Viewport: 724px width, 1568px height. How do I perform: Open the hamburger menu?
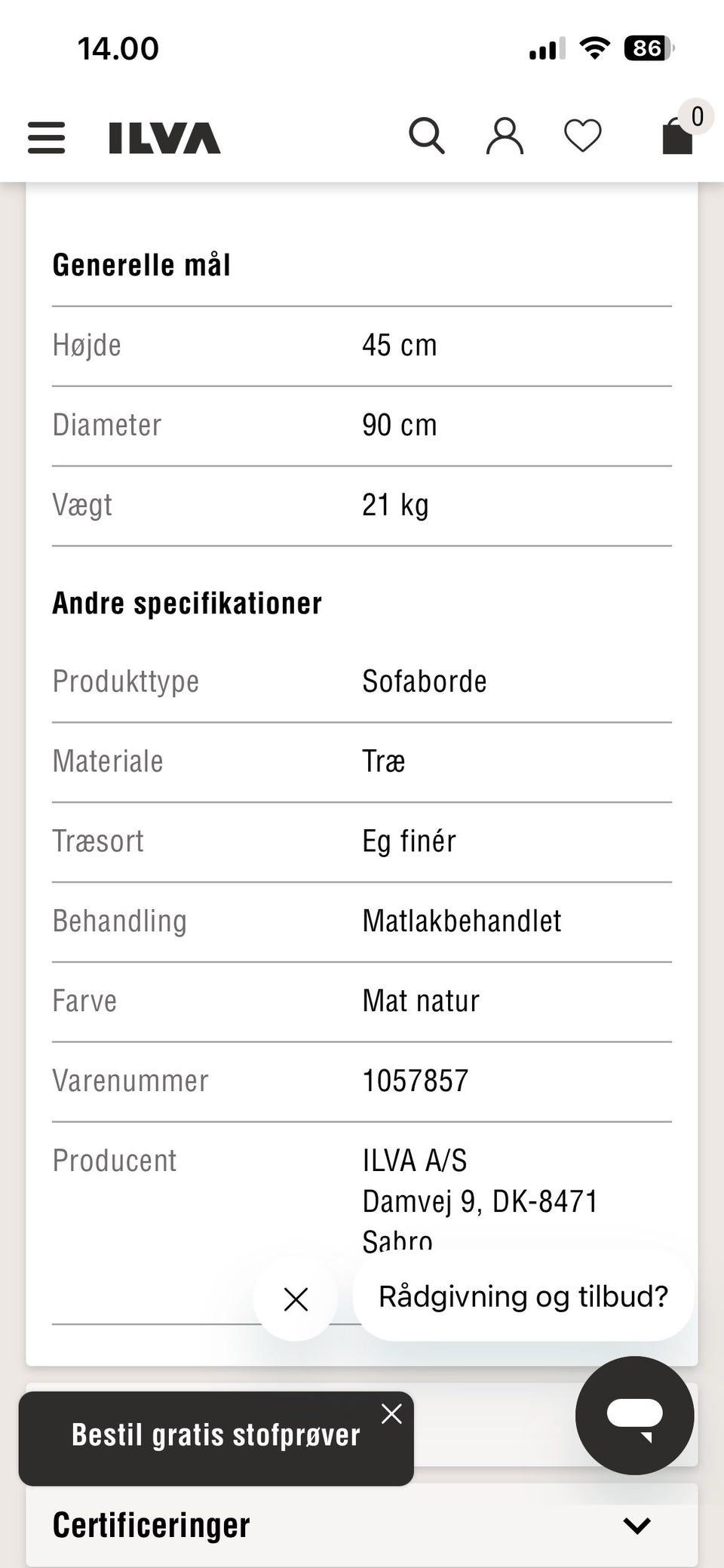coord(46,137)
